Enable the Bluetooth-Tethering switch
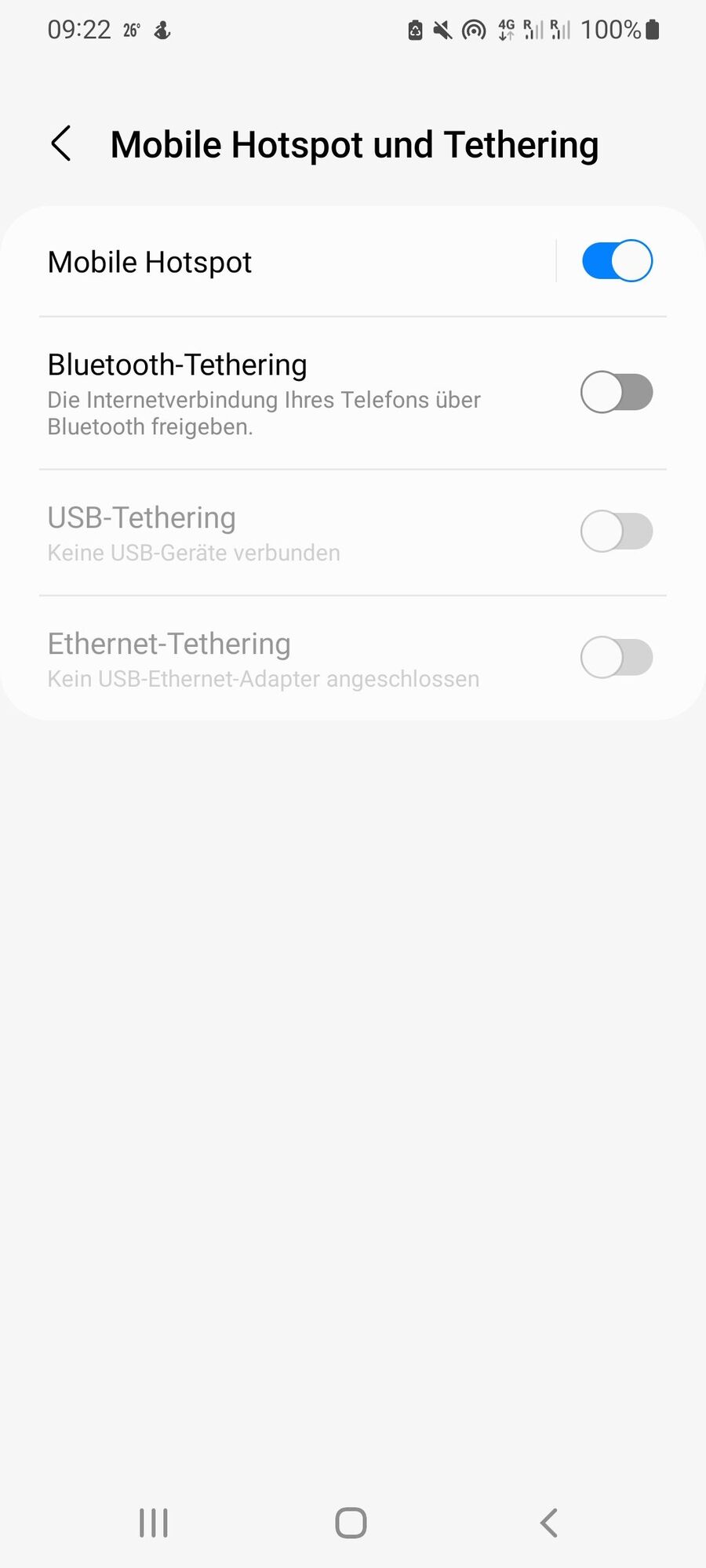Screen dimensions: 706x1568 pos(617,392)
